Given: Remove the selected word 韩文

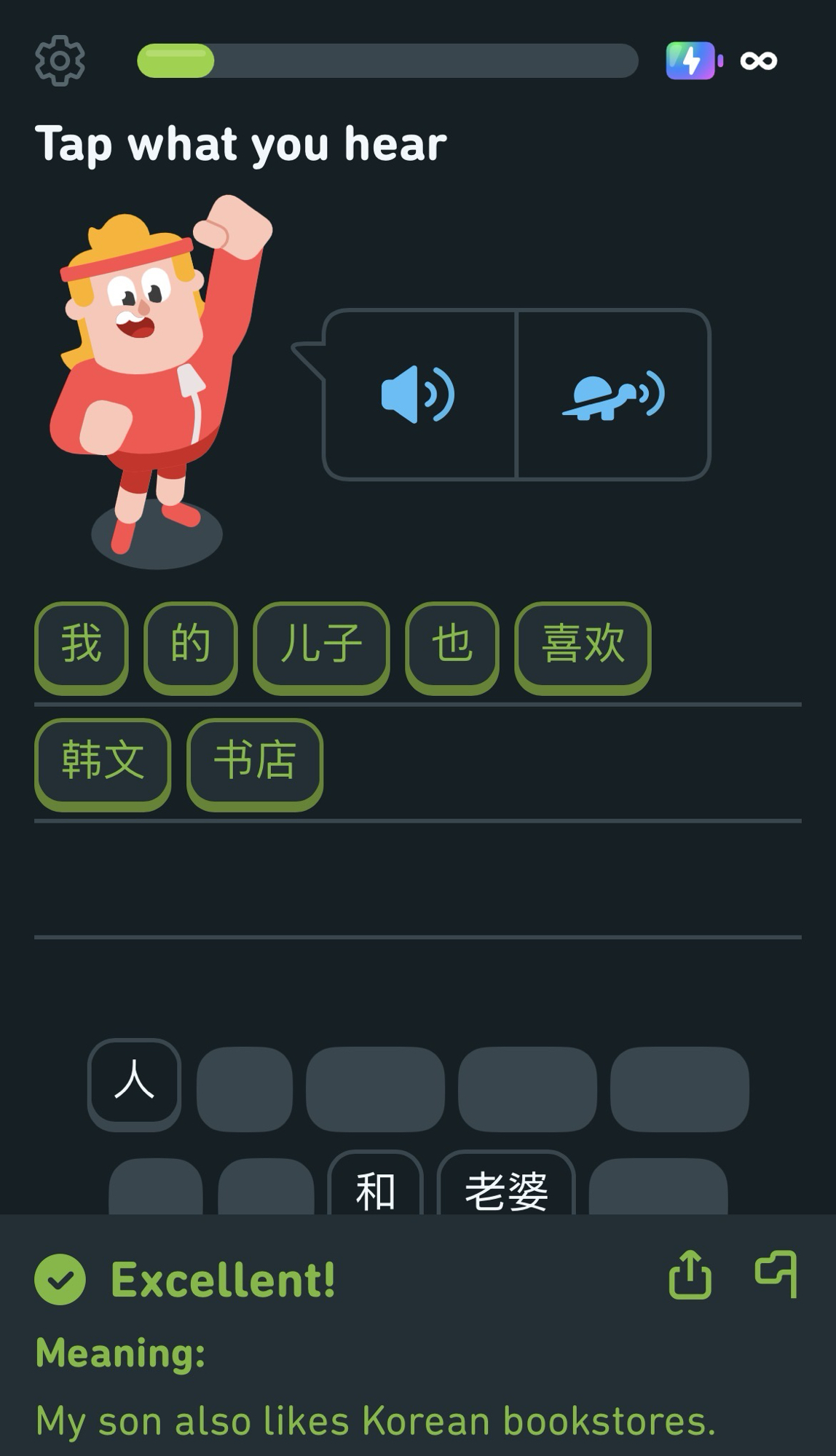Looking at the screenshot, I should coord(103,761).
